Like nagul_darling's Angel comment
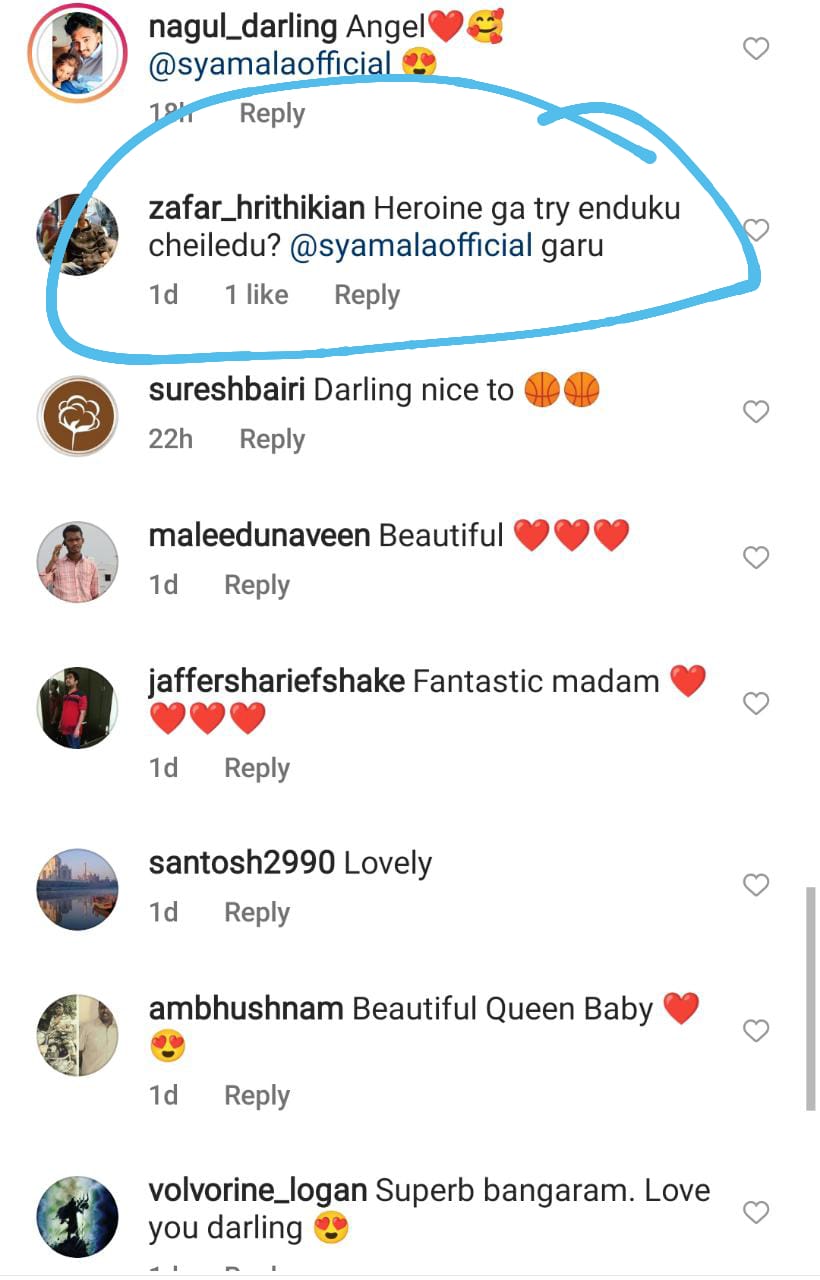820x1280 pixels. pos(756,48)
